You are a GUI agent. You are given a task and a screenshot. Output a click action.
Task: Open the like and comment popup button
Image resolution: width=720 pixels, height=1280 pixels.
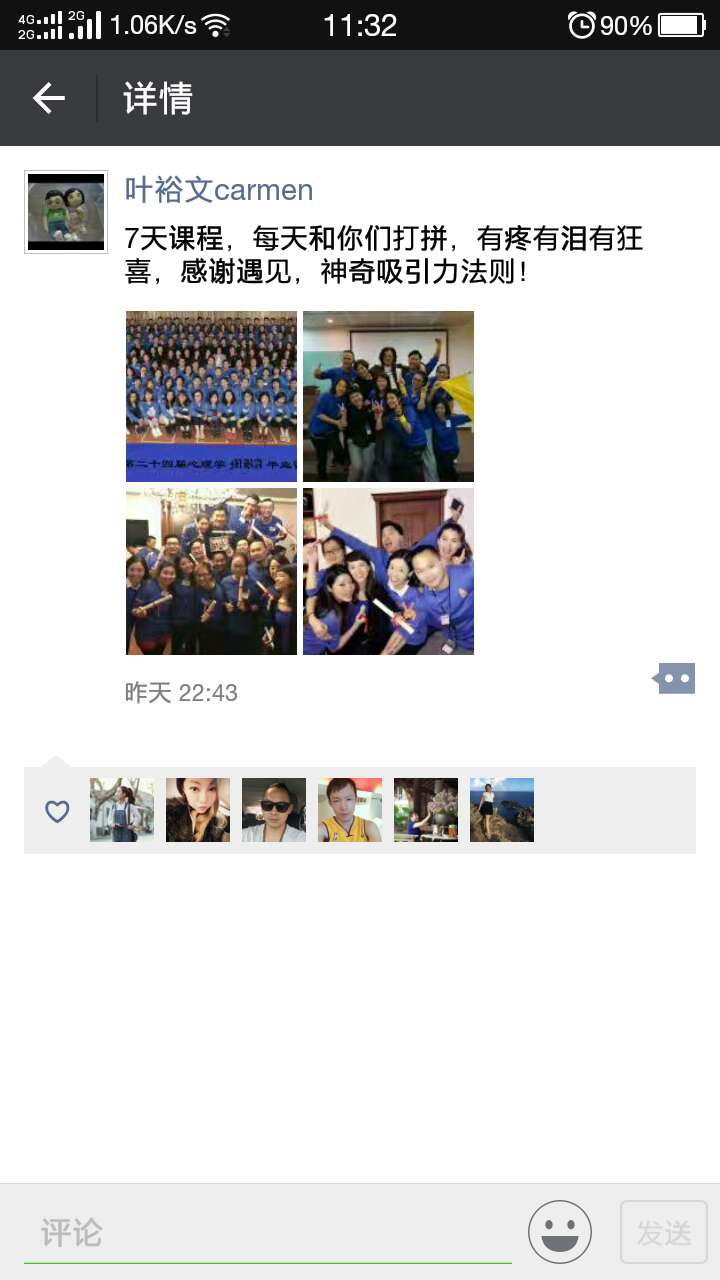[675, 678]
